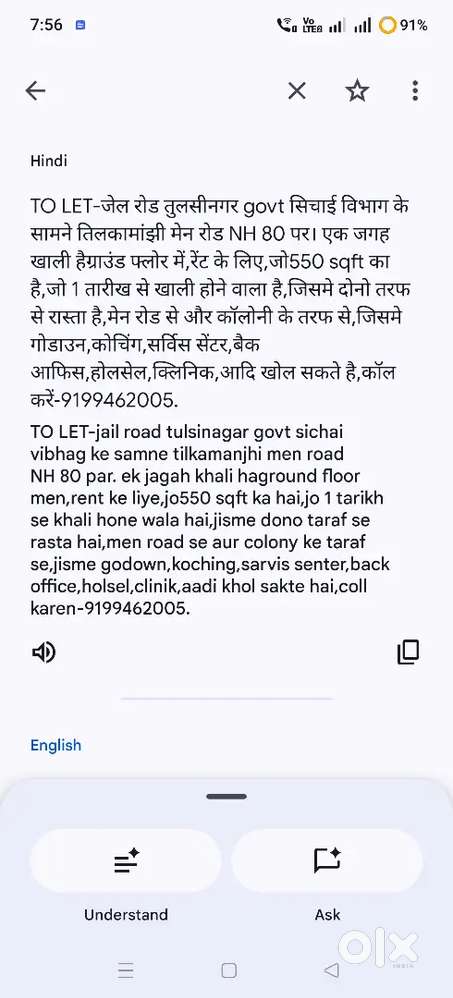The image size is (453, 998).
Task: Star this translation to save it
Action: tap(357, 91)
